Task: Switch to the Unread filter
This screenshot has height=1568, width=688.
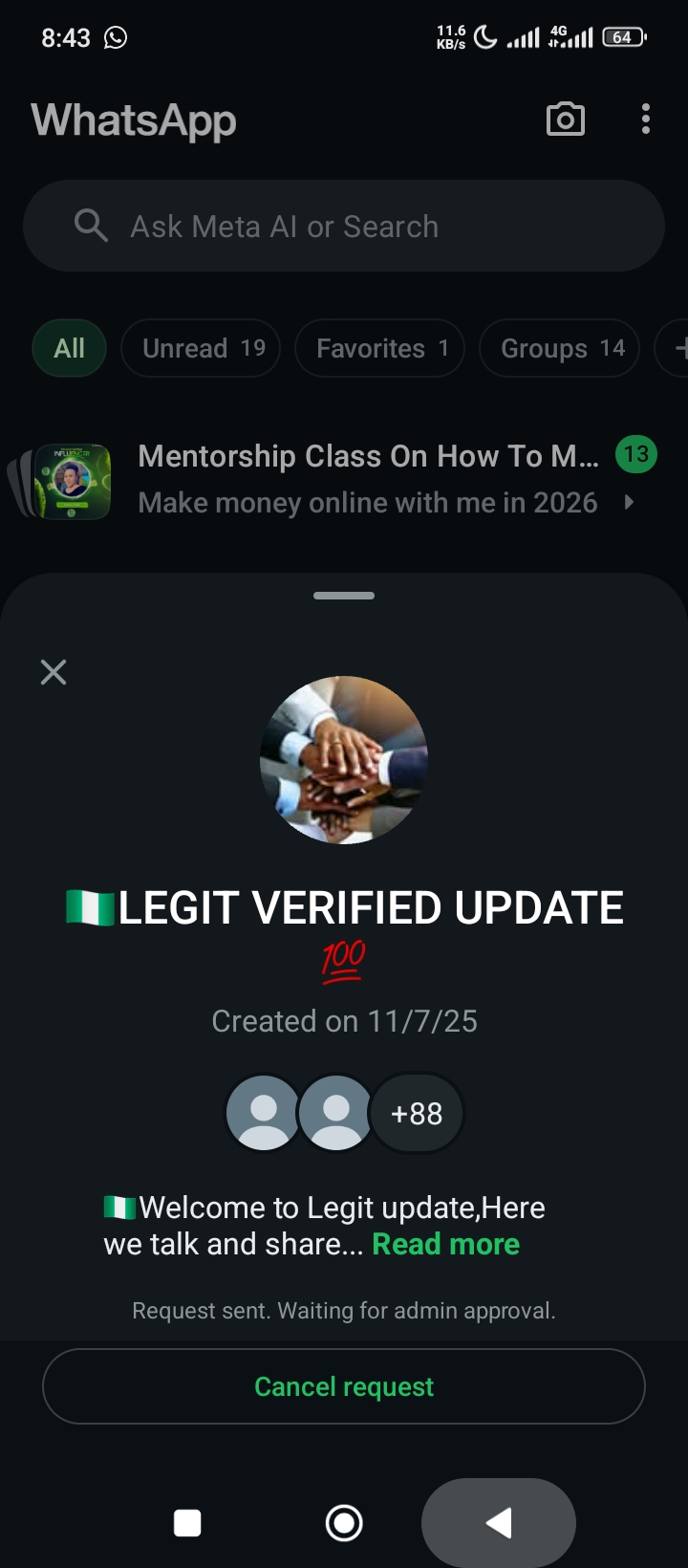Action: pos(201,348)
